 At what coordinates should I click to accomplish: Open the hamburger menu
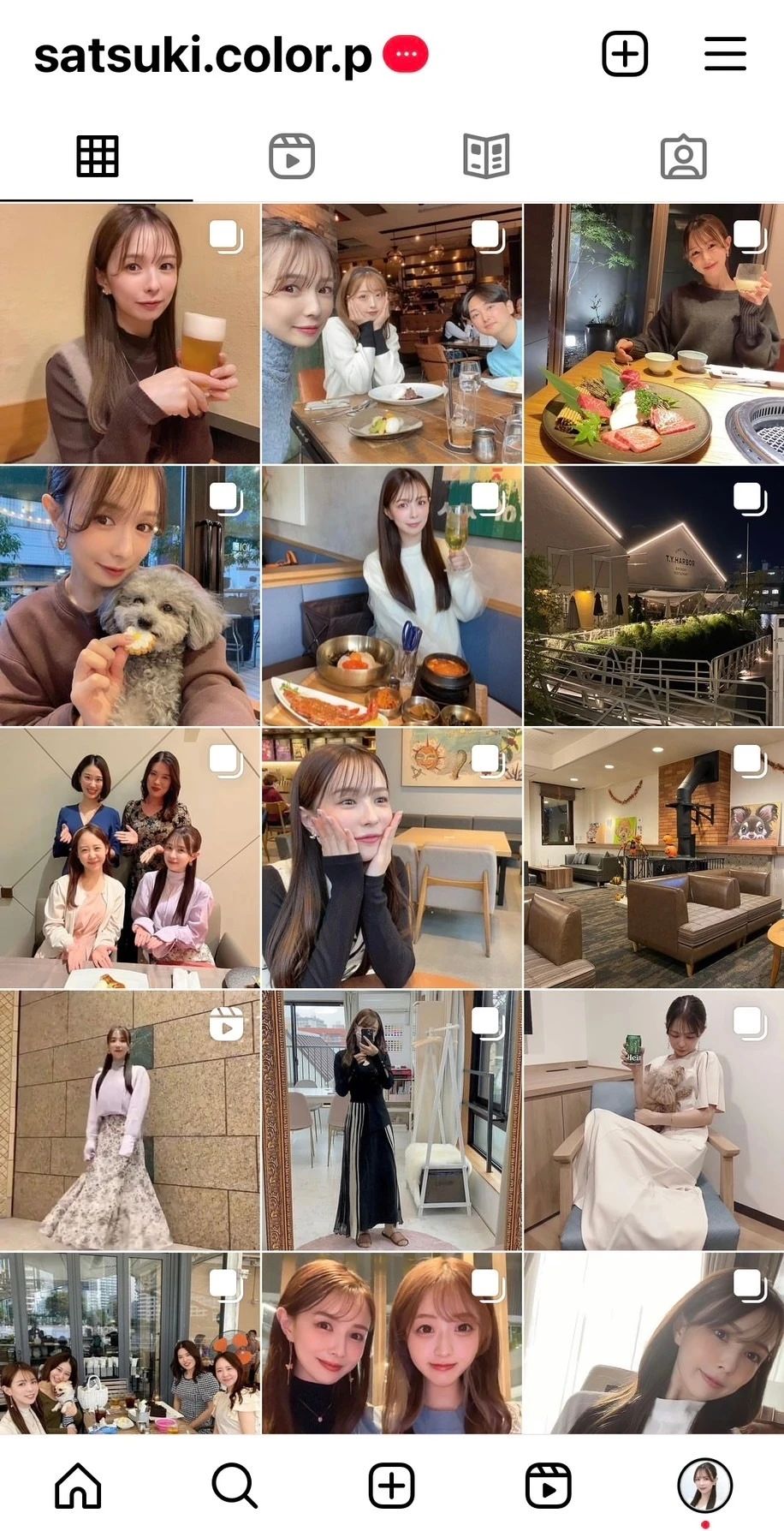pos(725,54)
